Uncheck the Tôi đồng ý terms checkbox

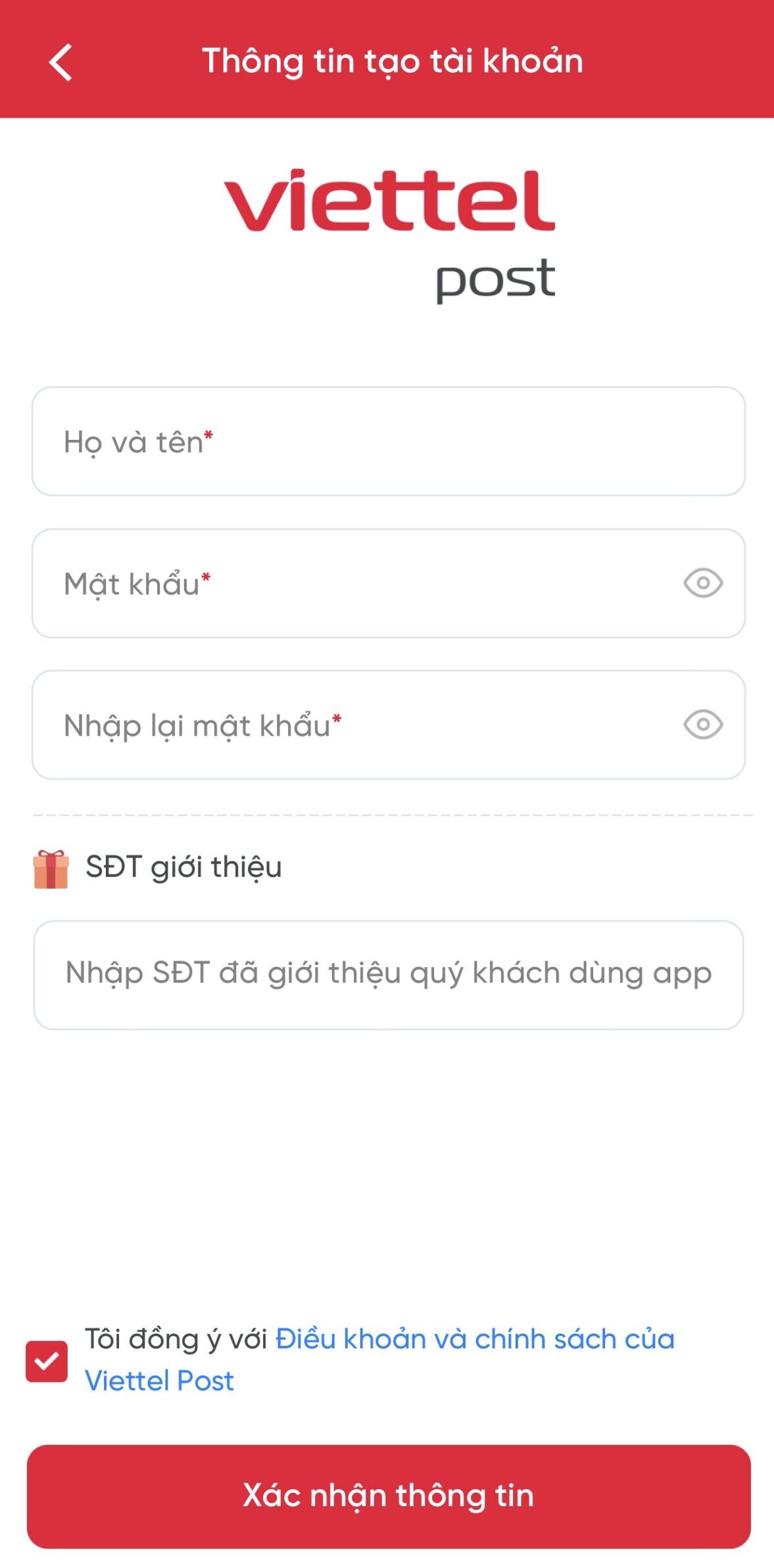click(47, 1361)
